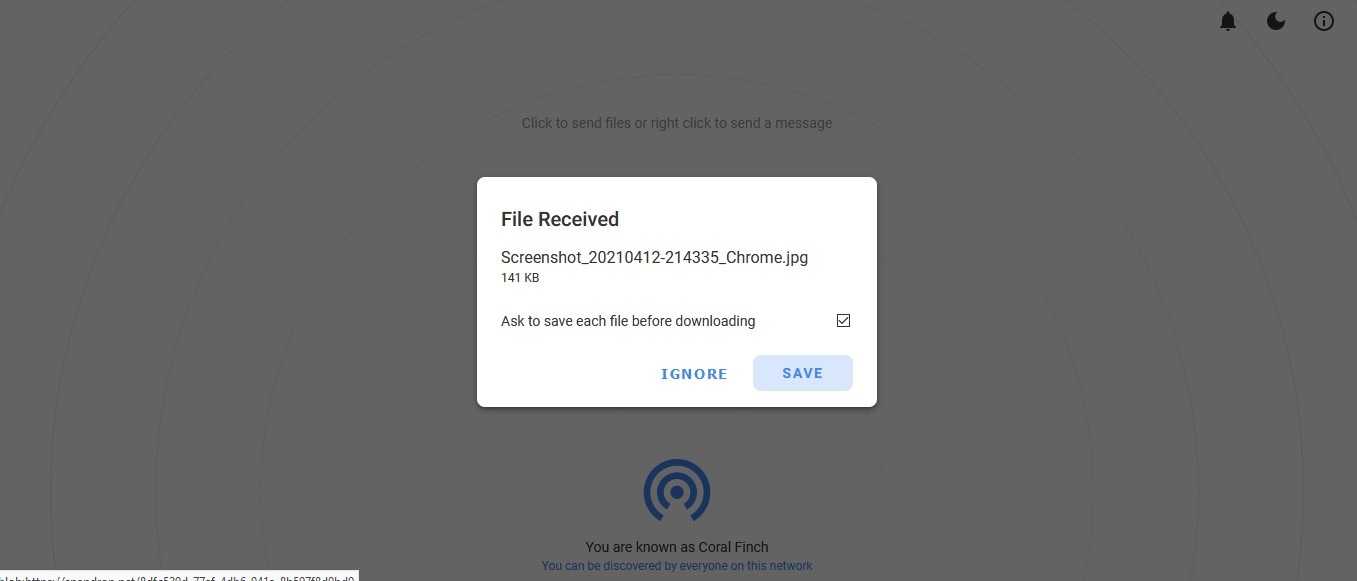Uncheck ask to save each file
Screen dimensions: 1357x581
pos(843,321)
